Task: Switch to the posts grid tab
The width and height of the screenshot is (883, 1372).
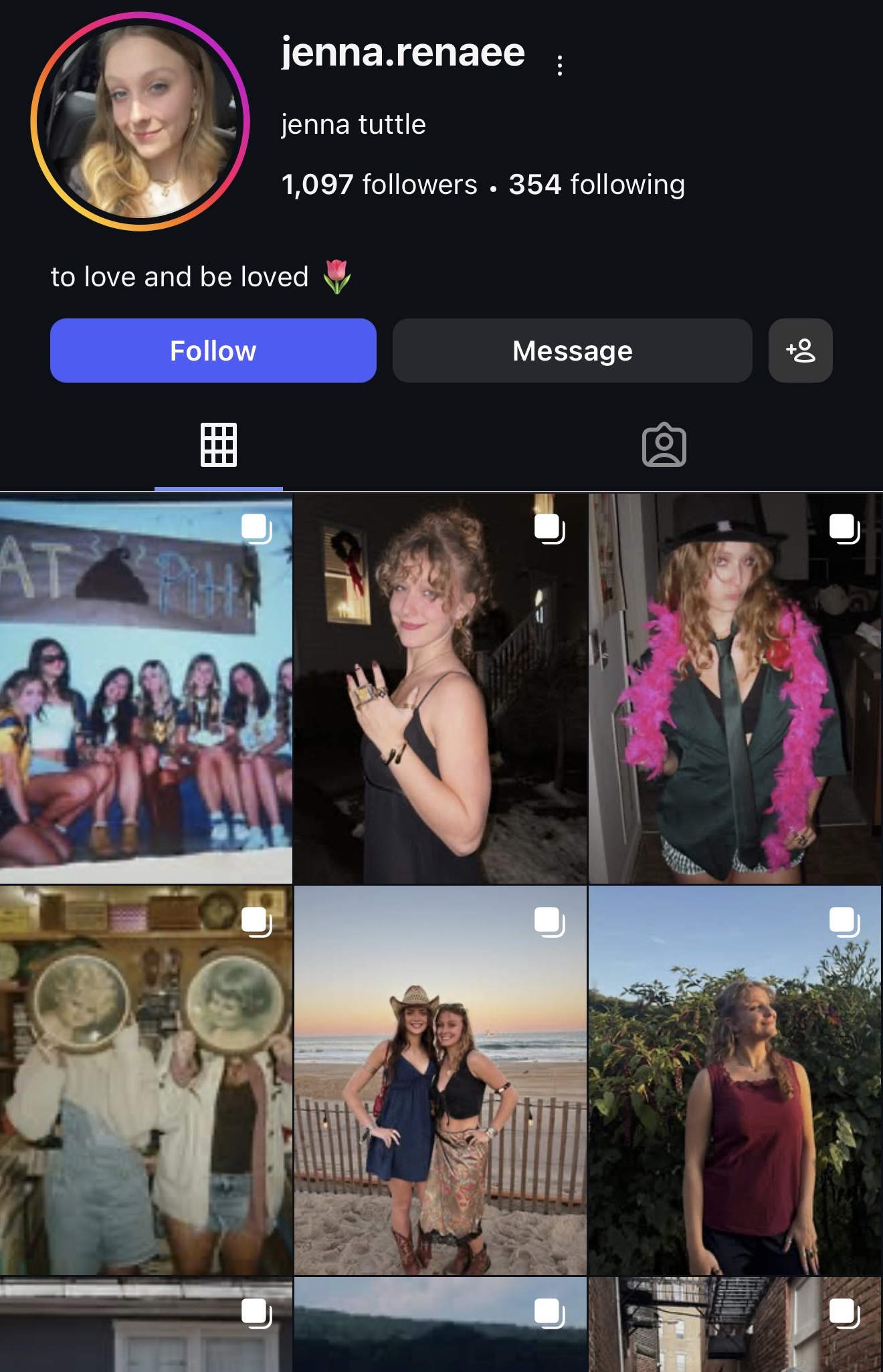Action: [x=219, y=445]
